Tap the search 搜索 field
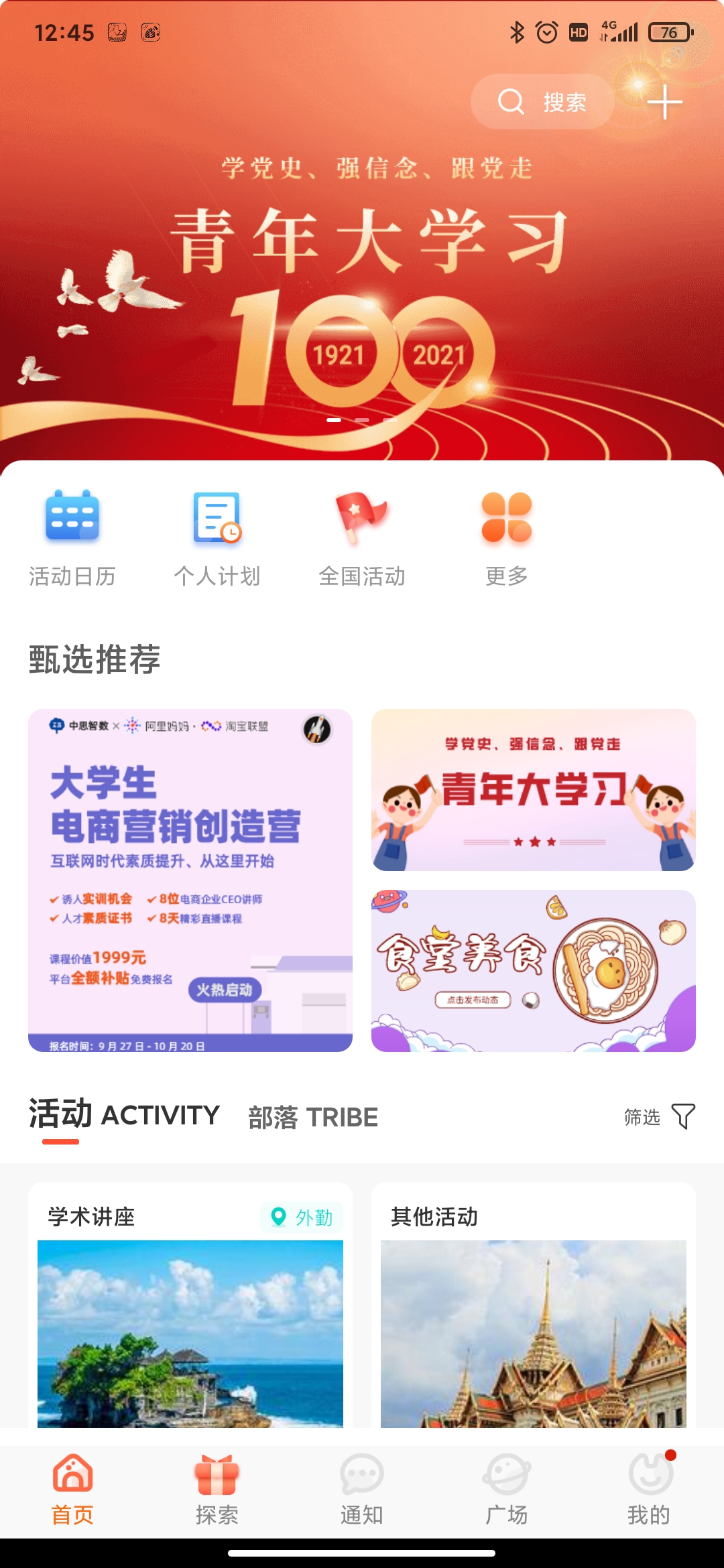 [543, 102]
